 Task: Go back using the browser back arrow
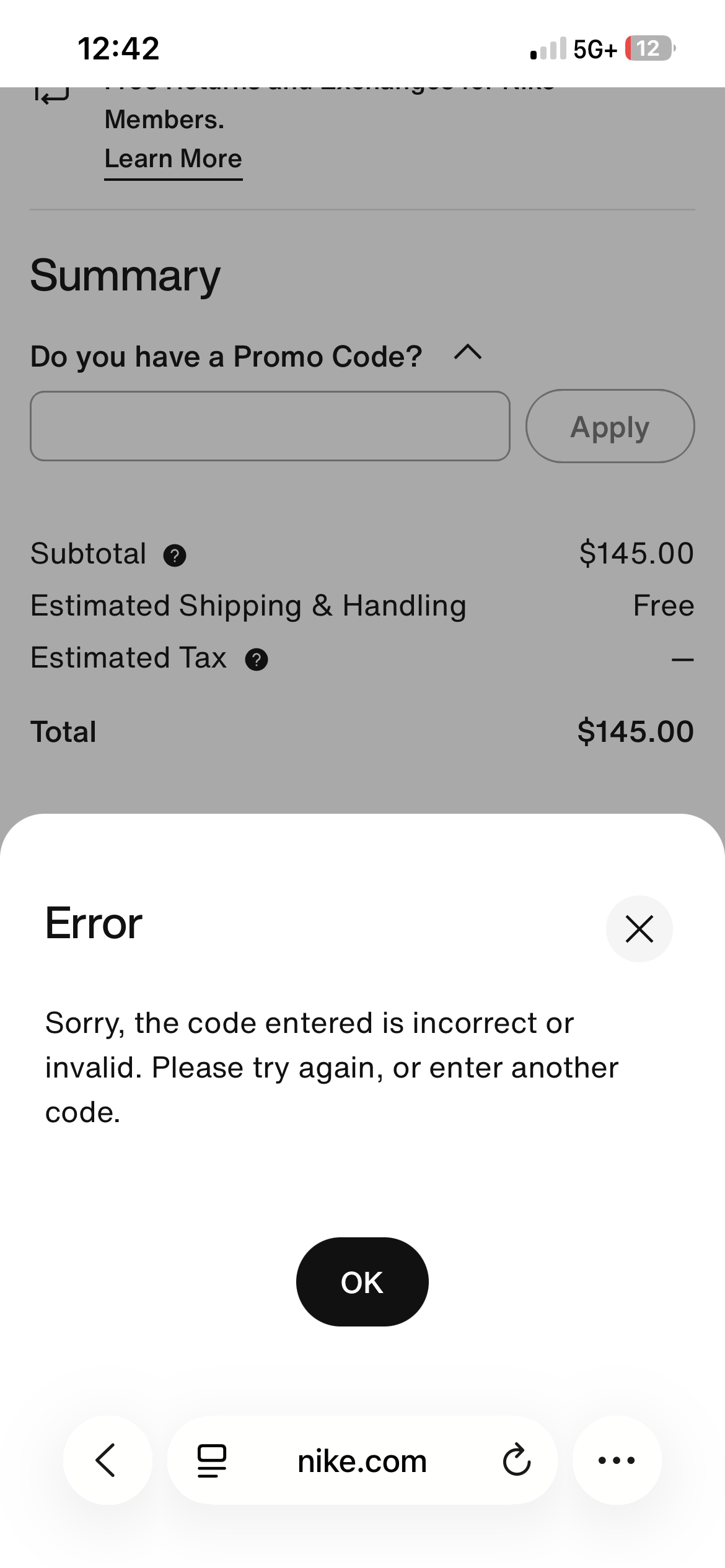pyautogui.click(x=107, y=1460)
